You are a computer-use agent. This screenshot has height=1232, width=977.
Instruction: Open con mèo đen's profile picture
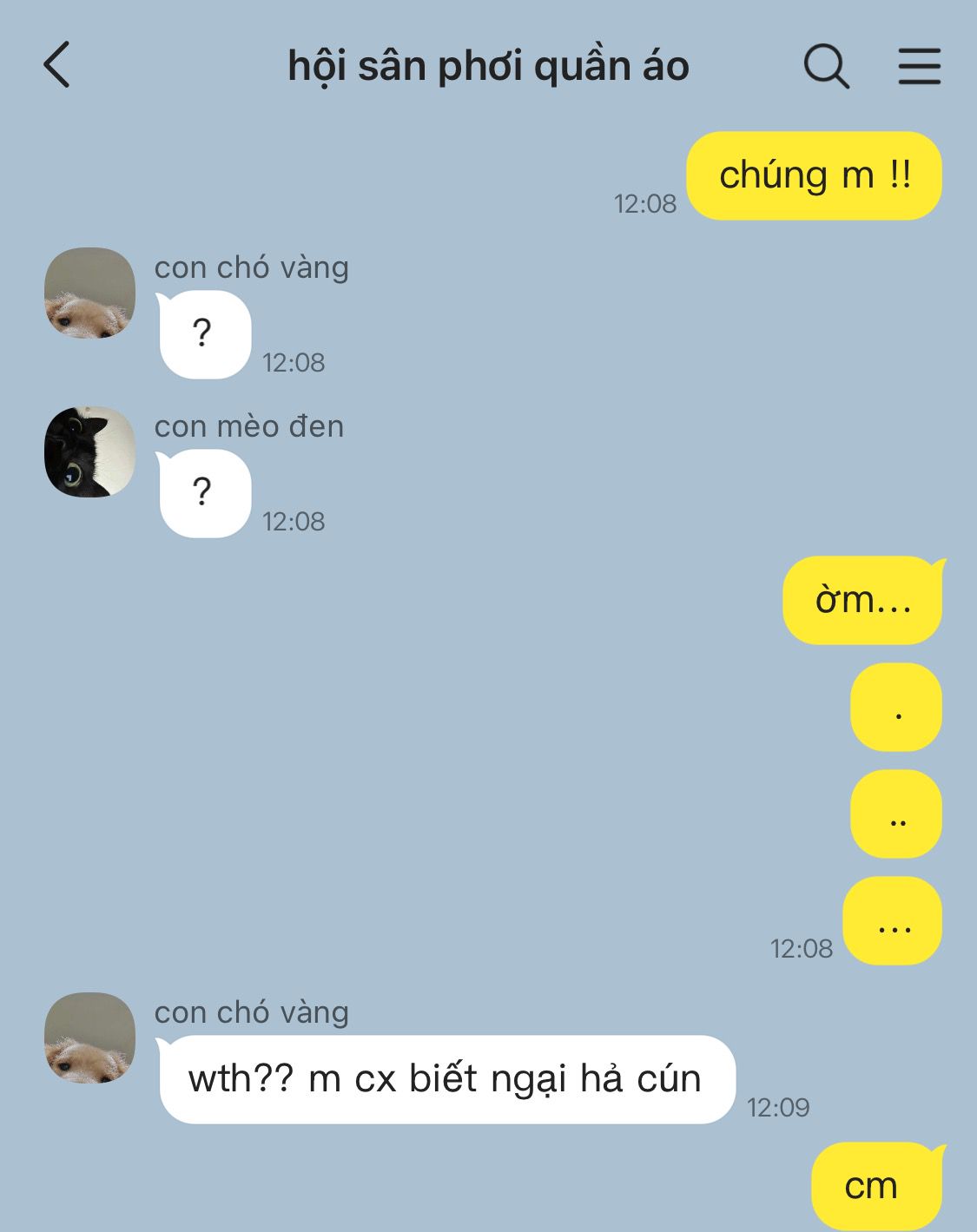(89, 451)
